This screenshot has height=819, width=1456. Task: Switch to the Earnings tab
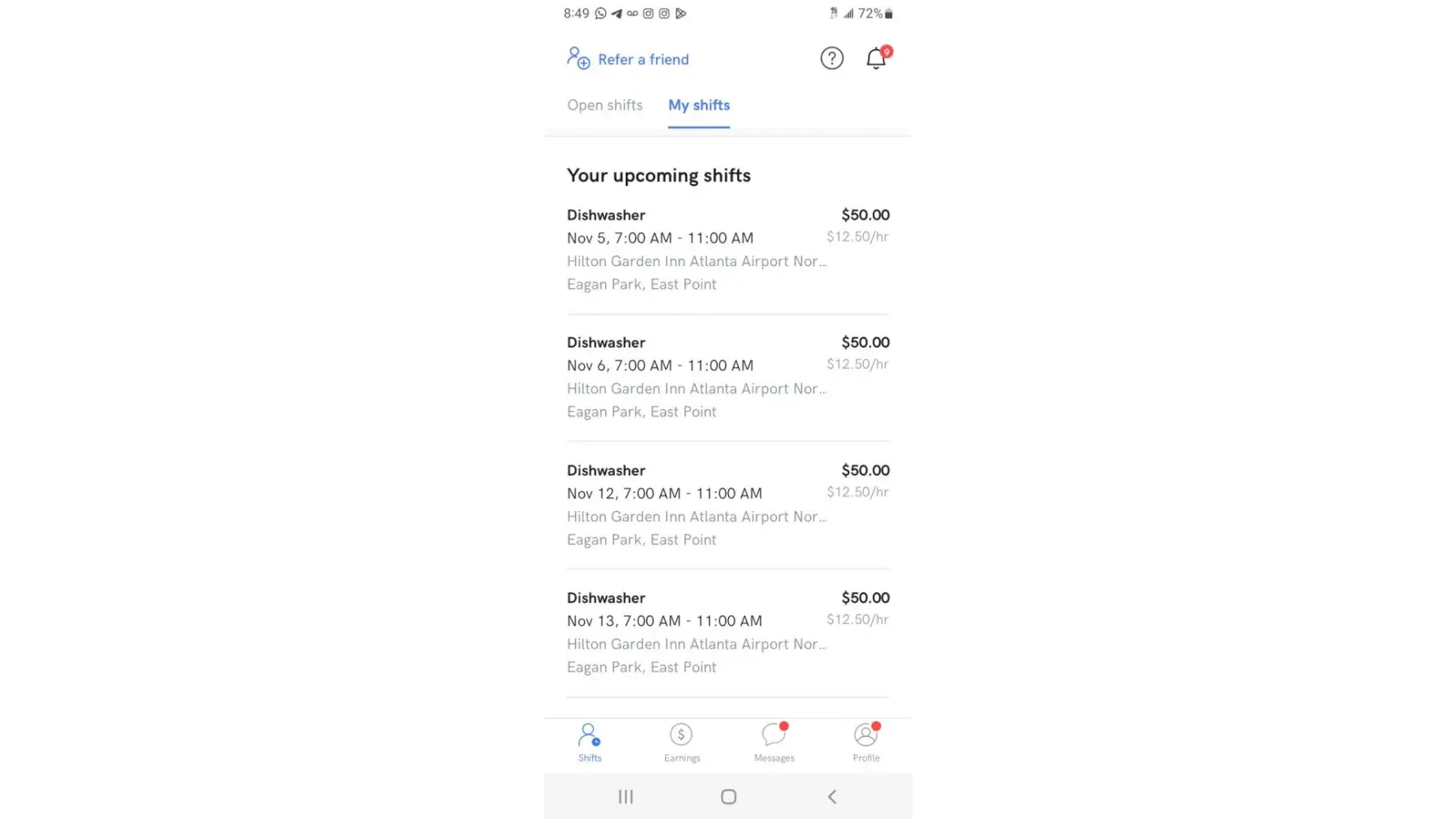coord(681,743)
